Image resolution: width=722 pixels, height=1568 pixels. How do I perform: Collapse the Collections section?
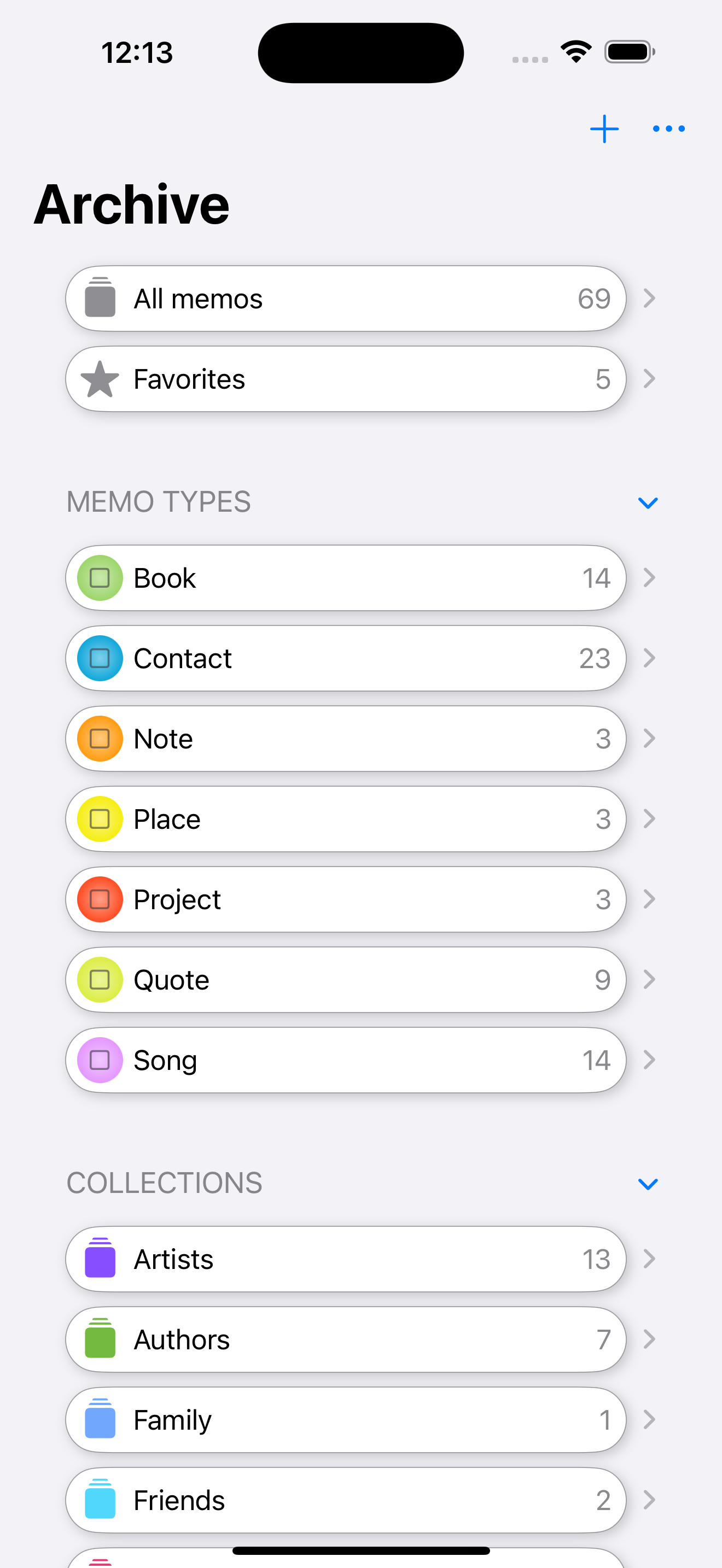tap(647, 1184)
